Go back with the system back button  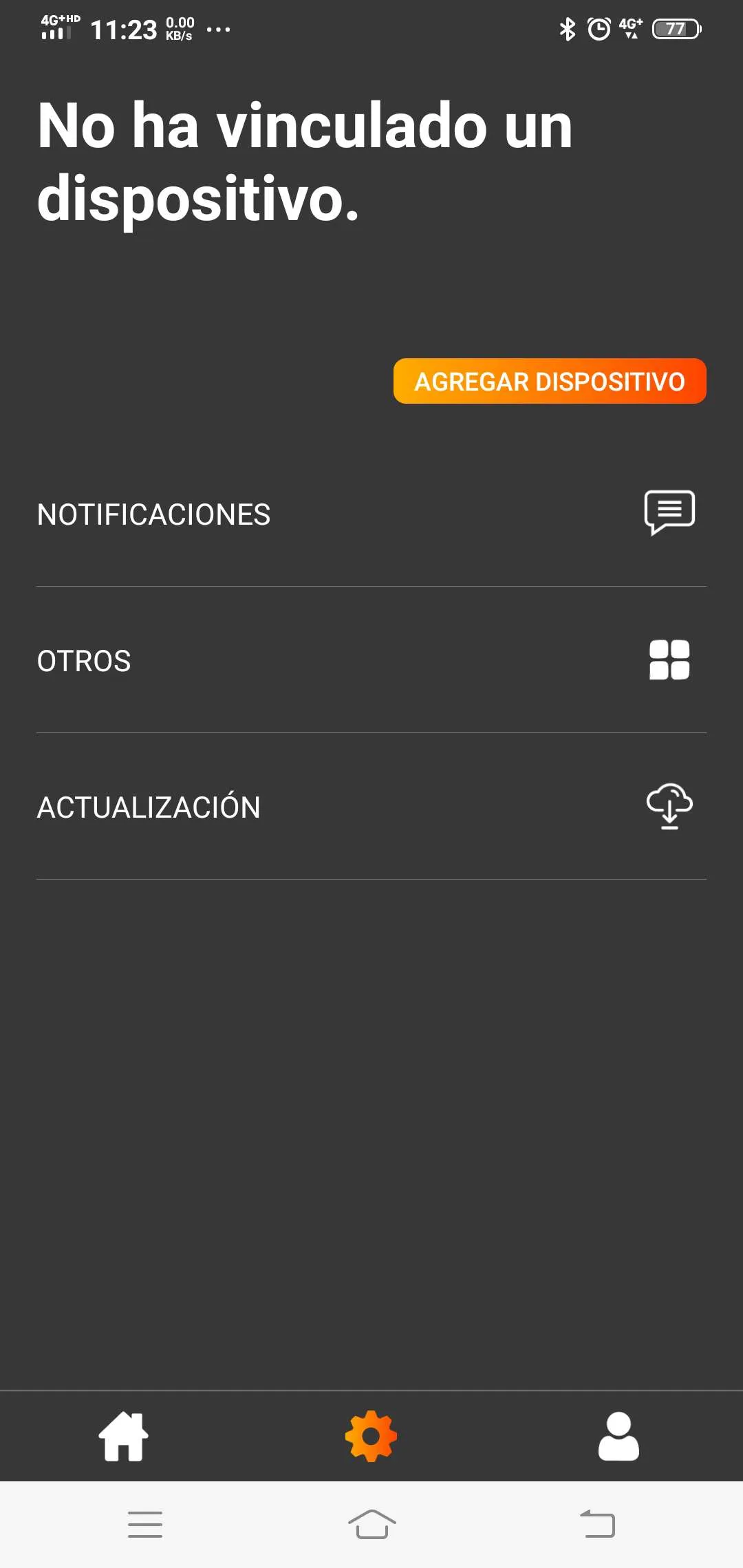[597, 1524]
